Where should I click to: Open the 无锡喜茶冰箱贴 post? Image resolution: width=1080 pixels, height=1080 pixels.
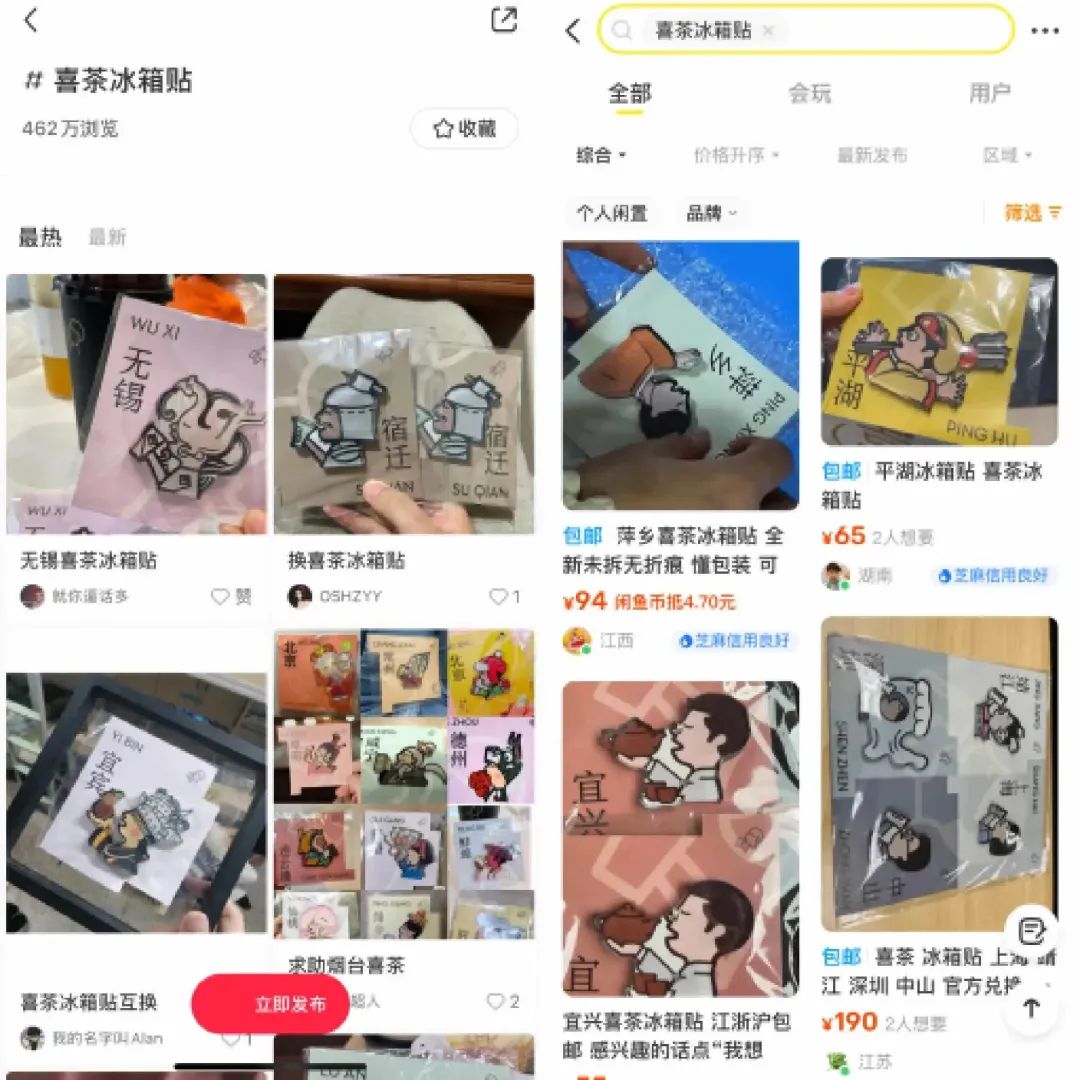click(x=136, y=403)
